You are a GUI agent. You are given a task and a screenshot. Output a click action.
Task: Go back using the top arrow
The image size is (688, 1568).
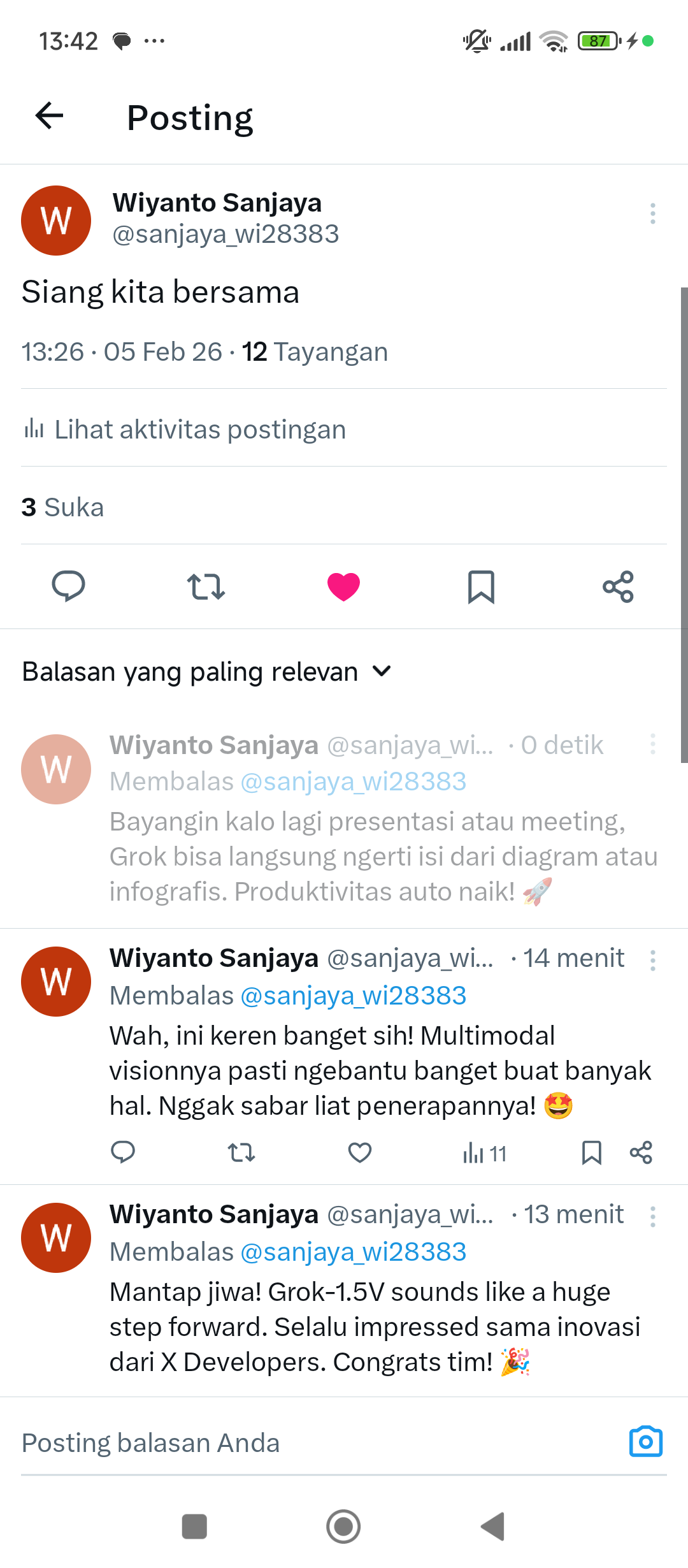tap(49, 116)
